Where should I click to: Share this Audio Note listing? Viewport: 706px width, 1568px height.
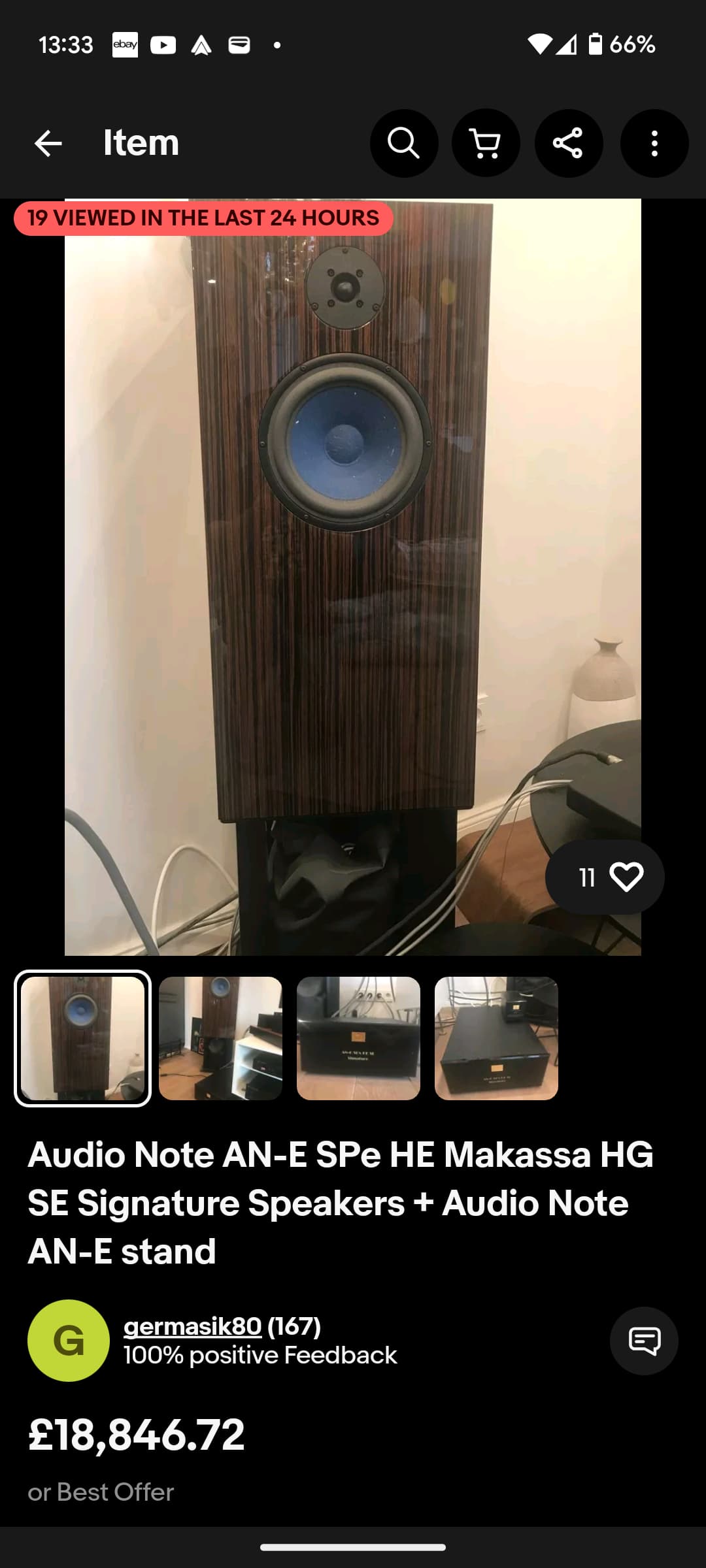coord(568,143)
